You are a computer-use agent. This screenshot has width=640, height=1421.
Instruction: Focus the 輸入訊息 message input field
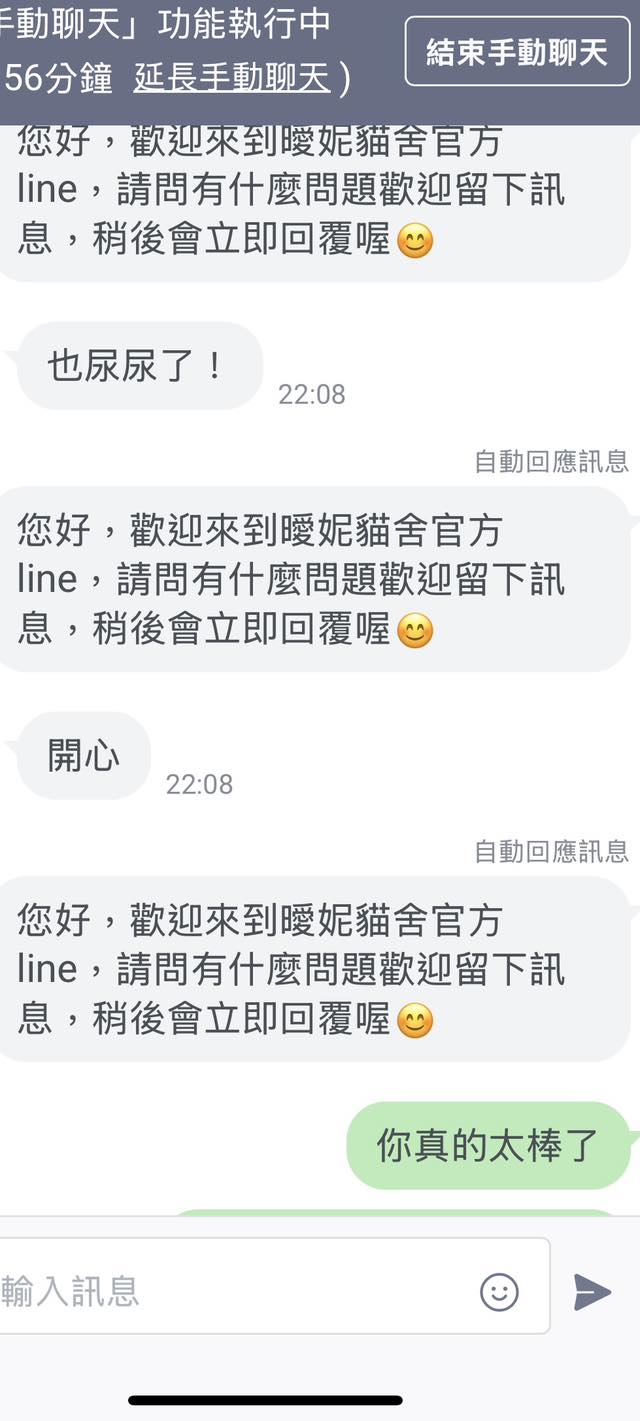pos(230,1291)
